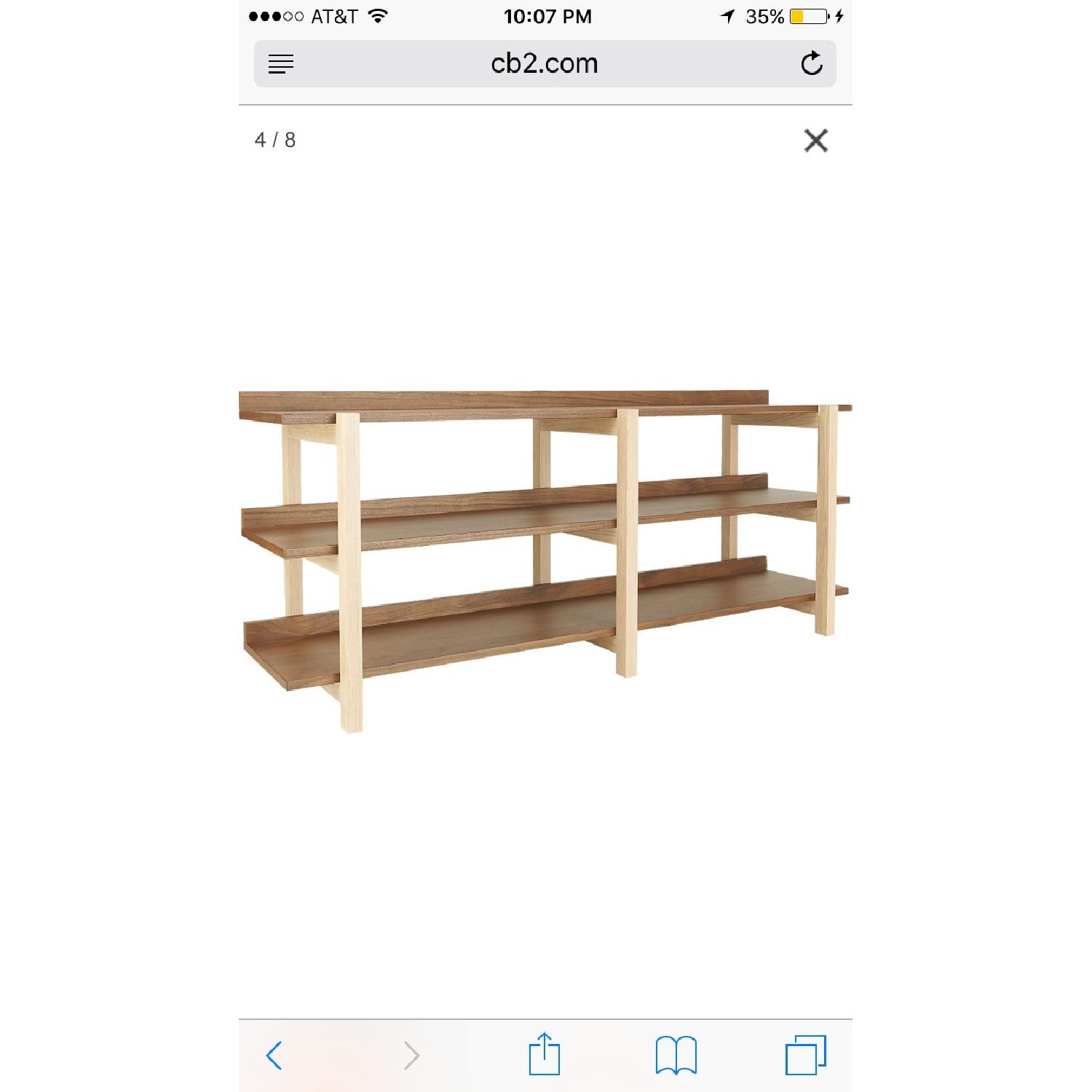The height and width of the screenshot is (1092, 1092).
Task: Open Safari bookmarks
Action: tap(676, 1055)
